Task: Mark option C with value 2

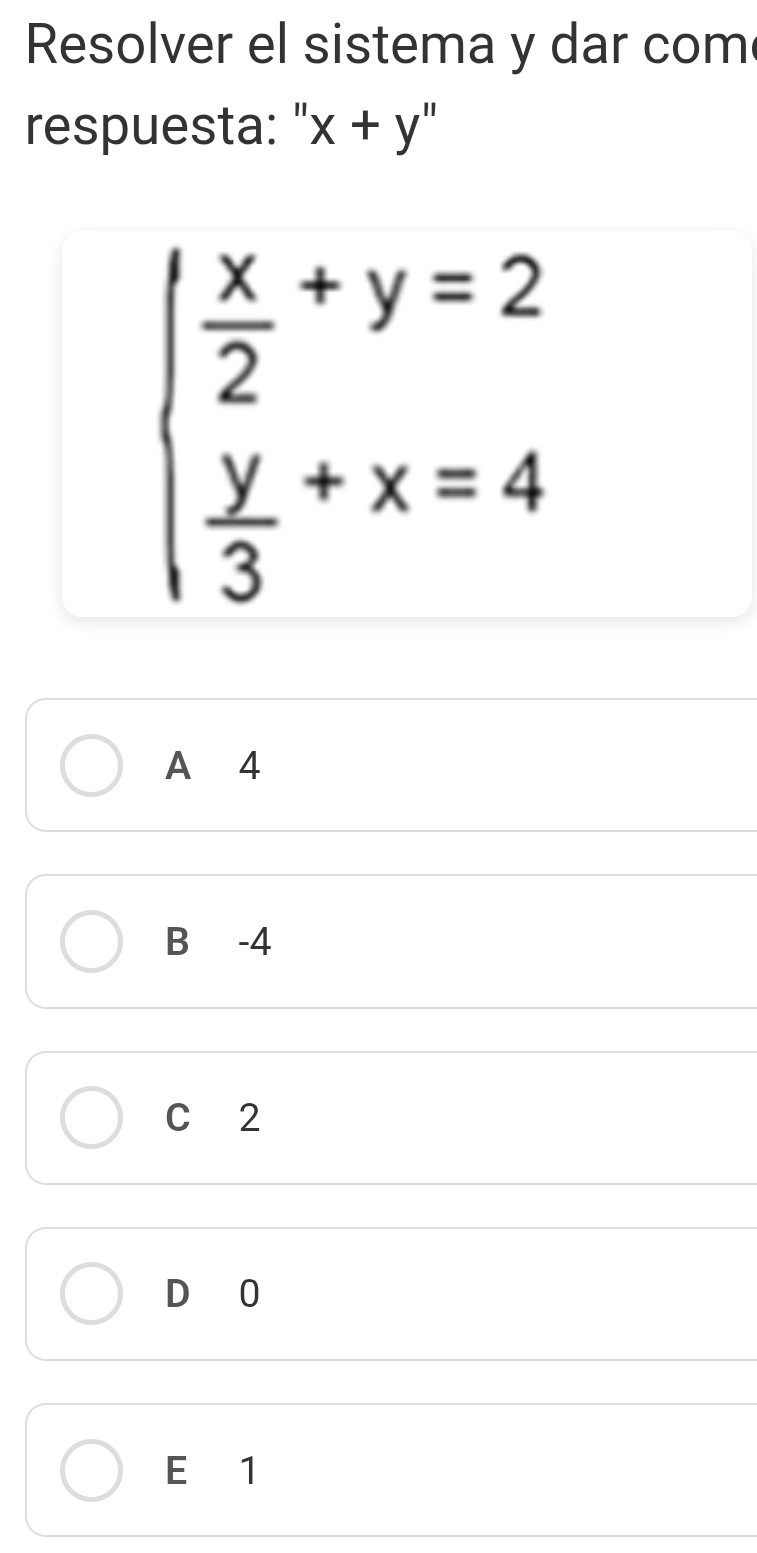Action: 92,1118
